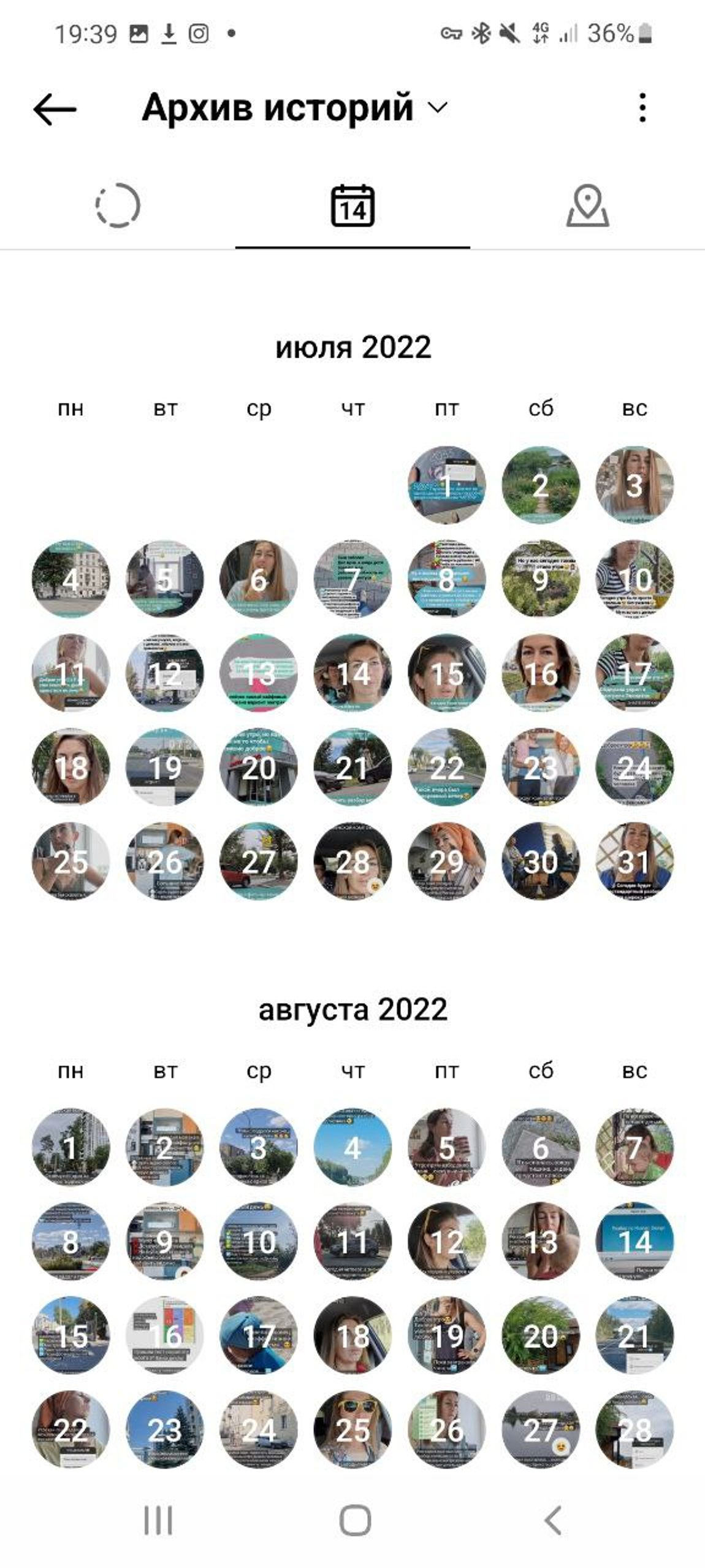Open stories from August 25, 2022
The height and width of the screenshot is (1568, 705).
click(352, 1429)
